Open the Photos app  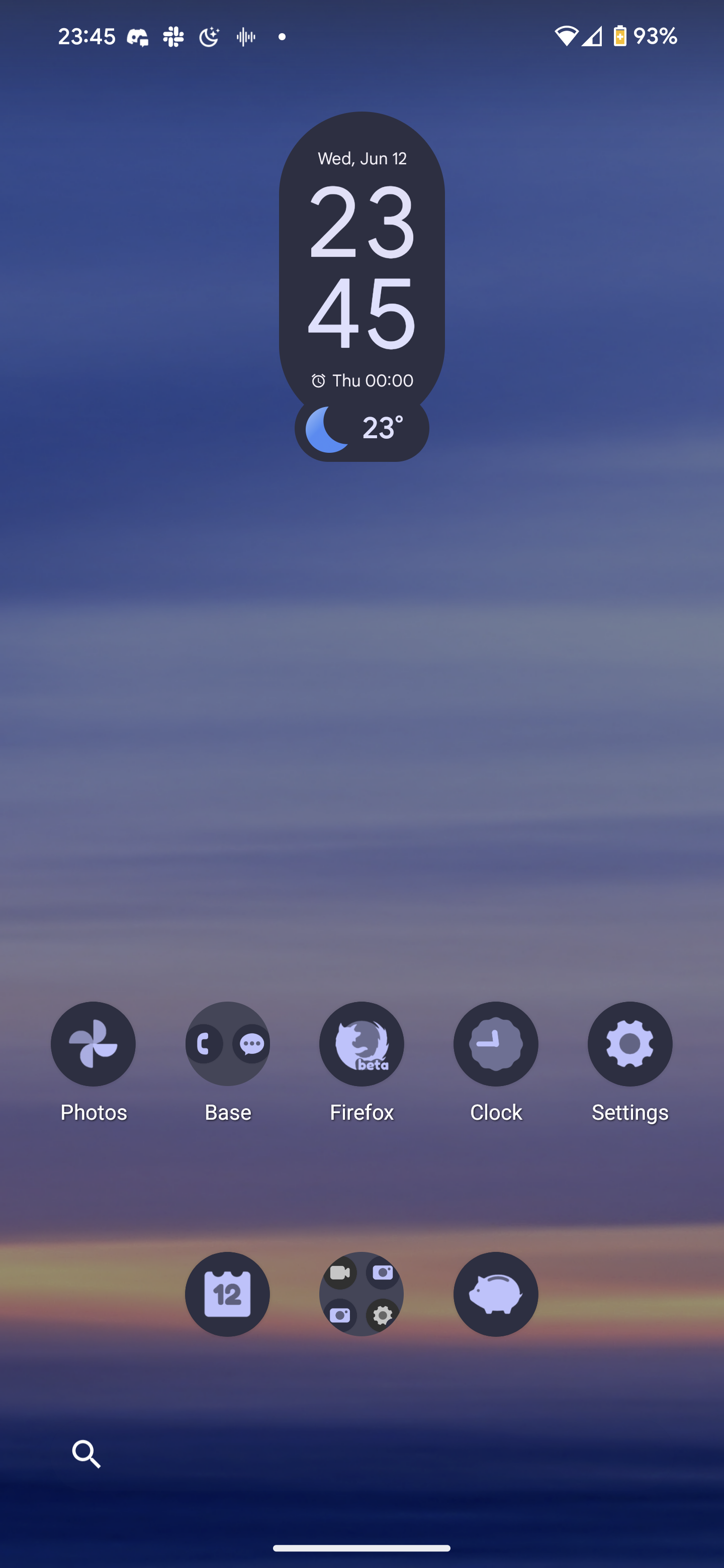[93, 1044]
